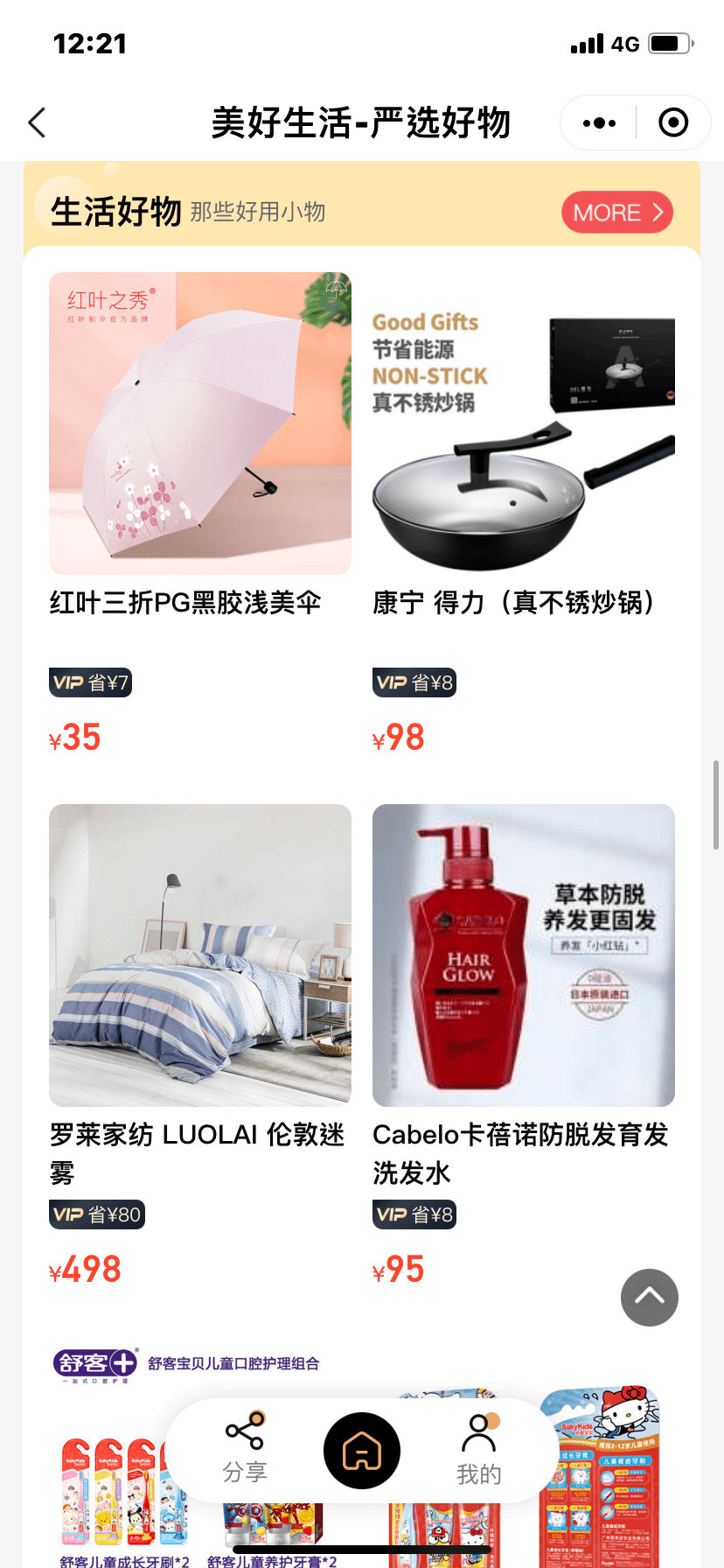Switch to the 我的 tab
The image size is (724, 1568).
(x=478, y=1450)
